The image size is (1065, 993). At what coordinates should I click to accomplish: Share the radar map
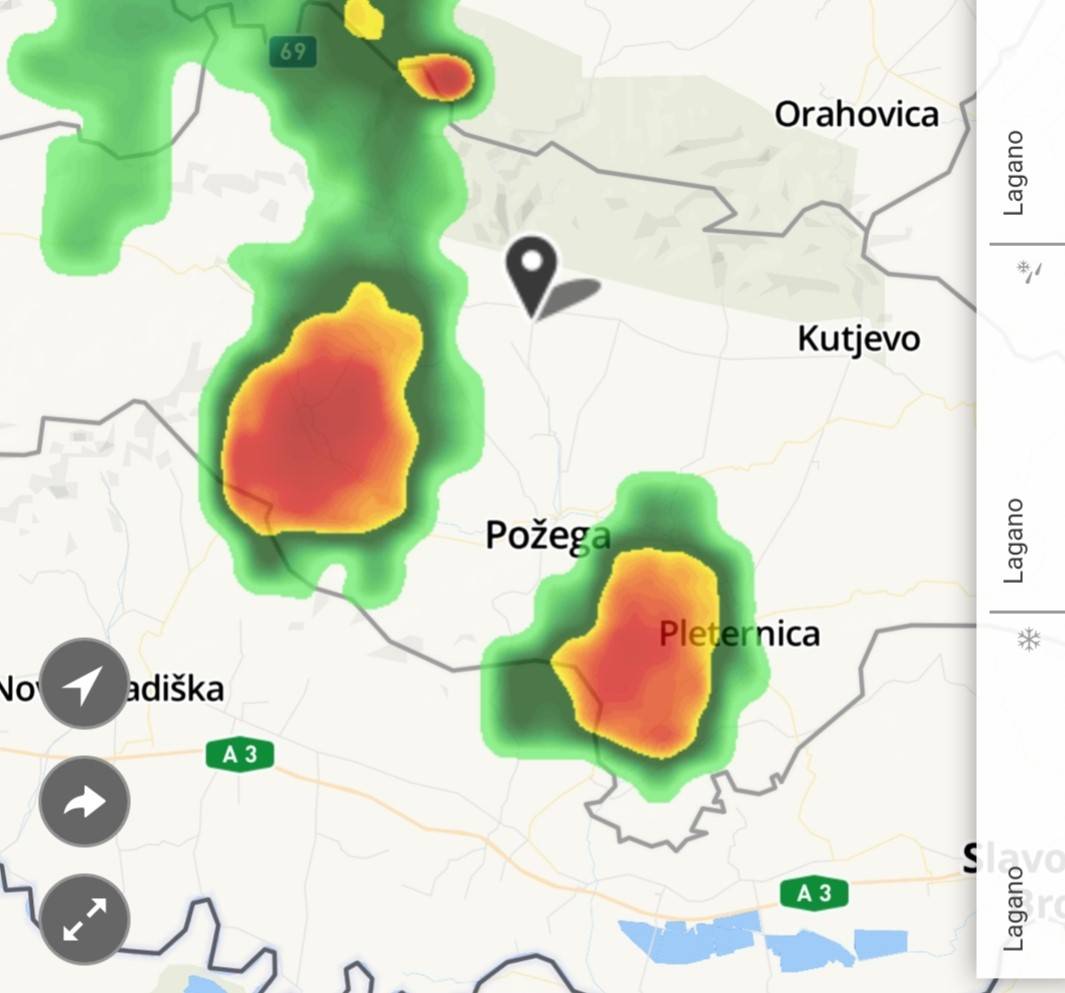85,802
